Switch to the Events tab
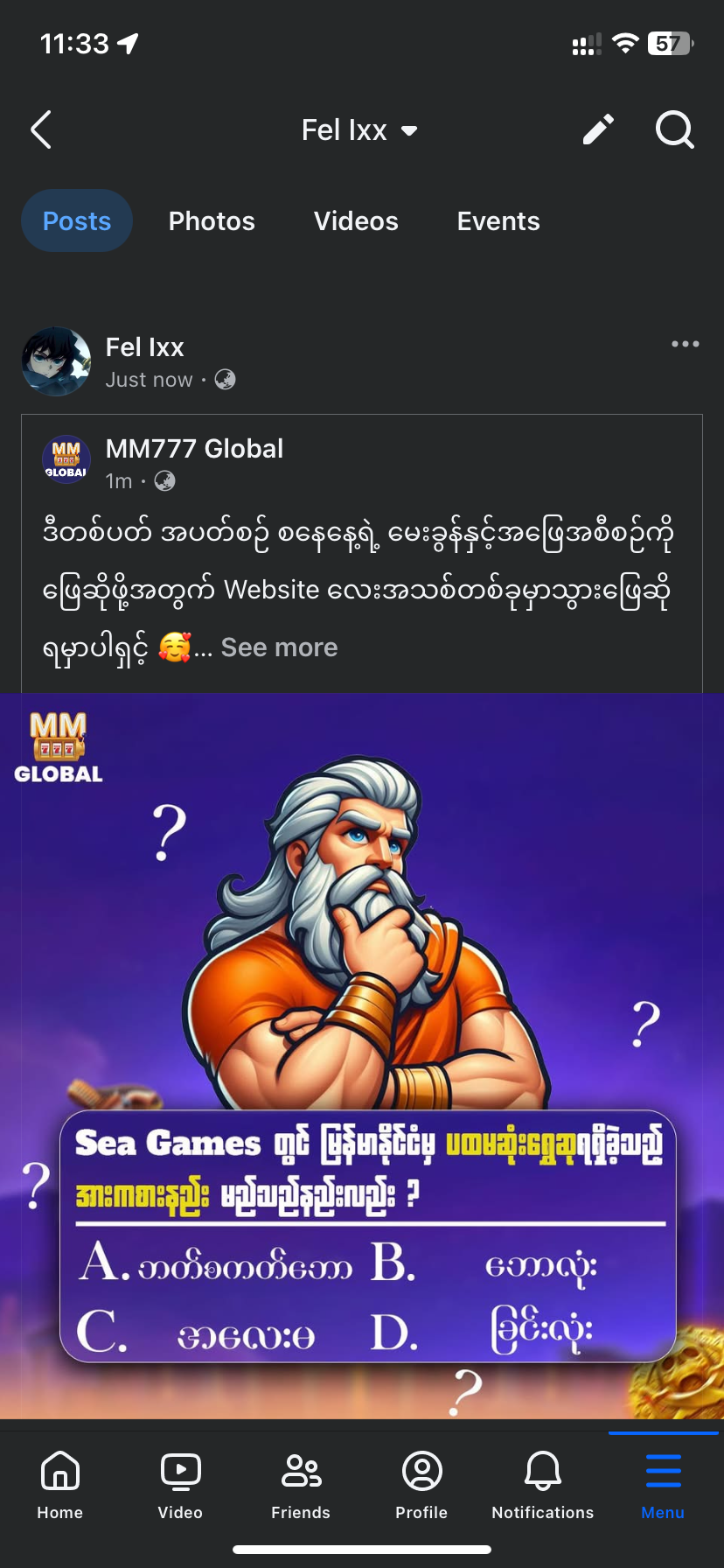Image resolution: width=724 pixels, height=1568 pixels. pos(498,220)
